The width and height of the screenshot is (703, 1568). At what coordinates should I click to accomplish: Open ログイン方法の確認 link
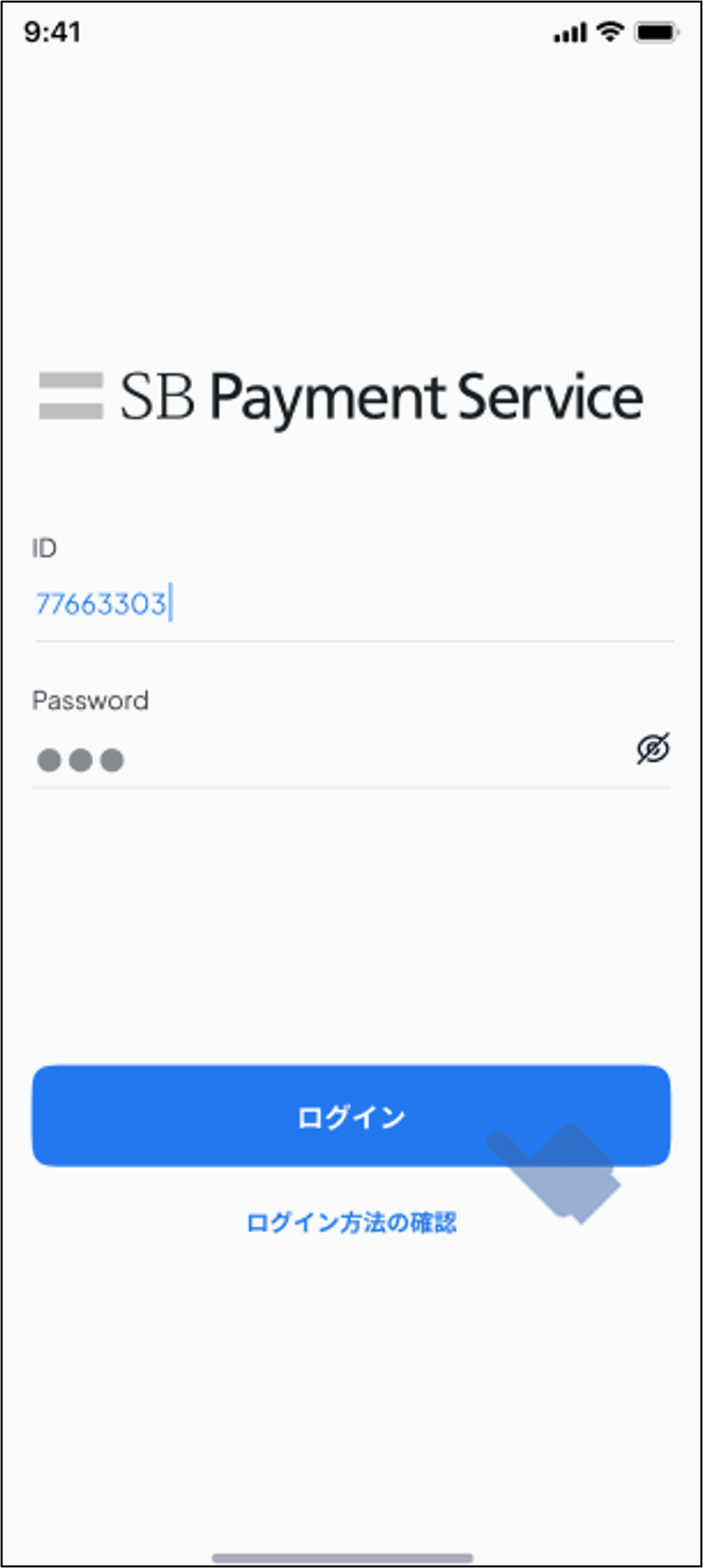pyautogui.click(x=351, y=1223)
